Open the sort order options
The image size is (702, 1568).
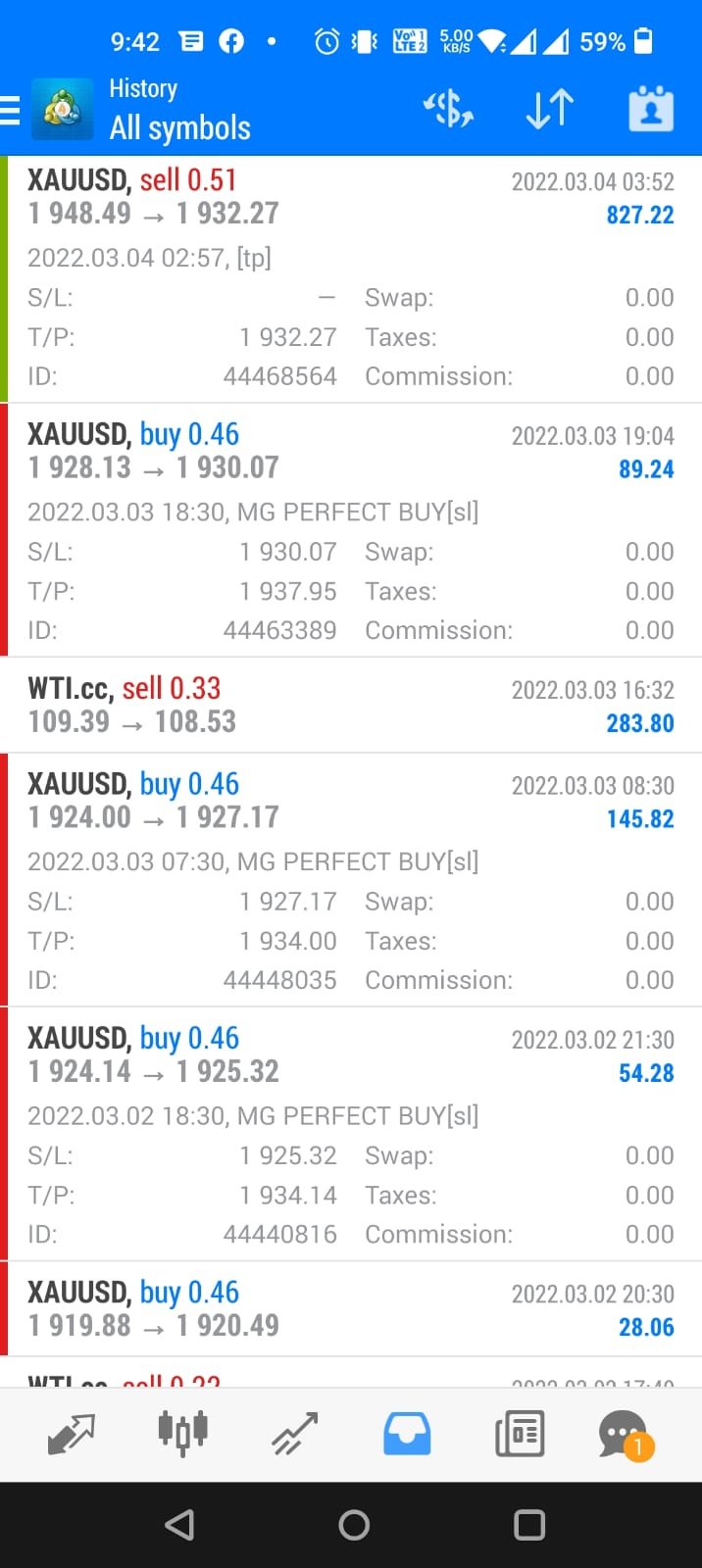click(549, 109)
